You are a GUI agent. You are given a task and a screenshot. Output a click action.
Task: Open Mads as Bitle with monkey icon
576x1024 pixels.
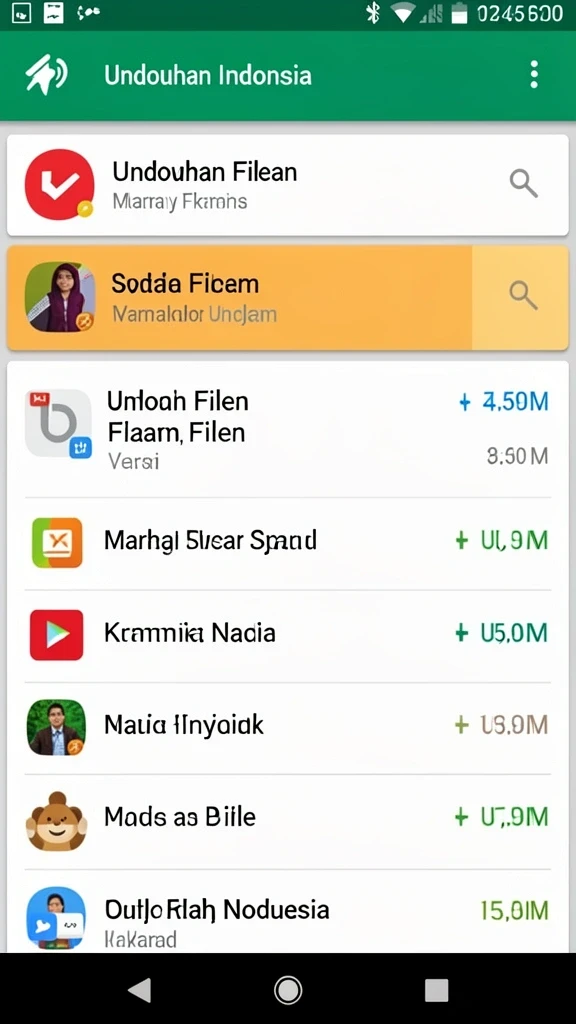[x=287, y=820]
